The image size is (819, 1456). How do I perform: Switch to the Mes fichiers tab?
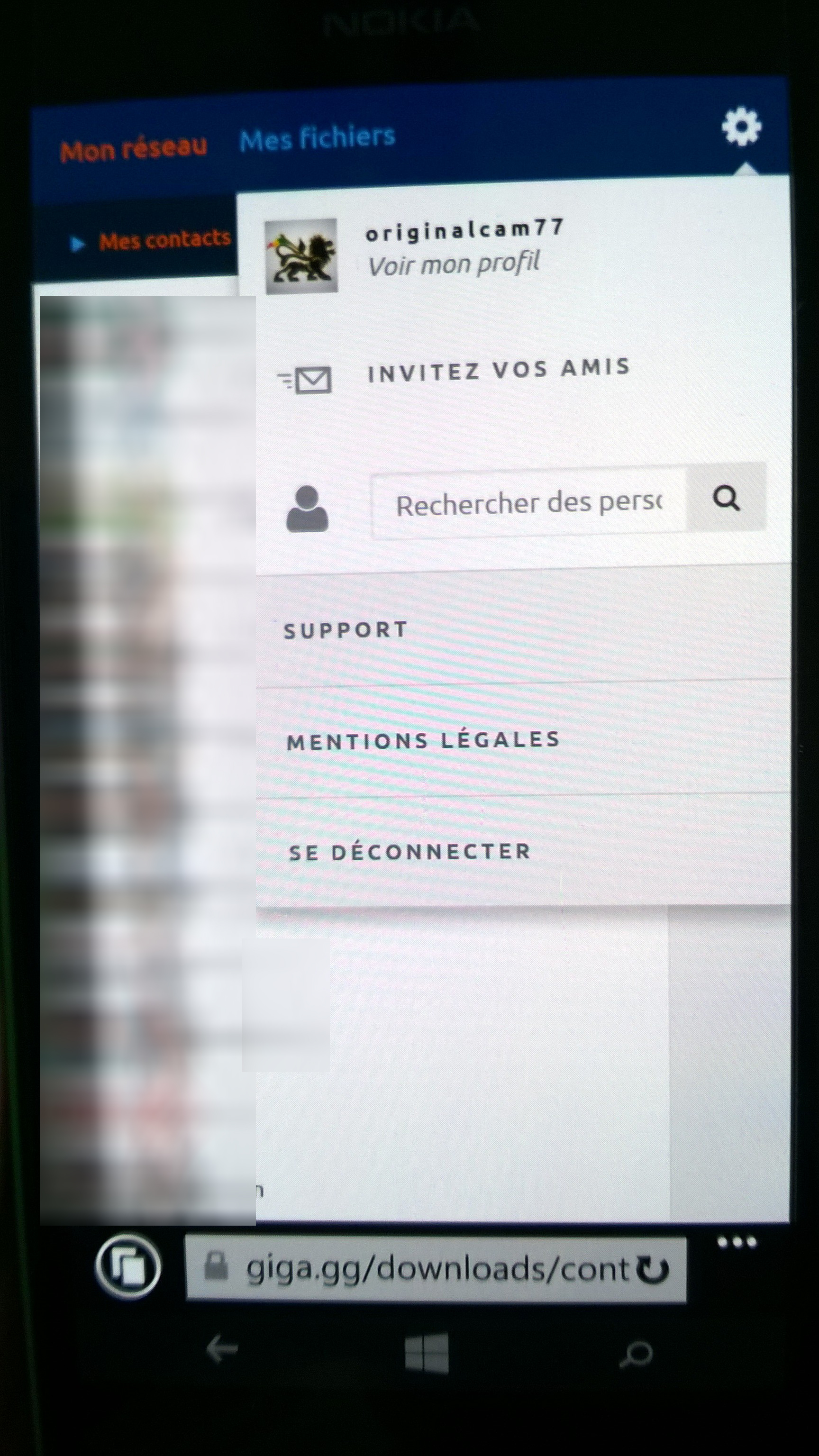coord(317,138)
